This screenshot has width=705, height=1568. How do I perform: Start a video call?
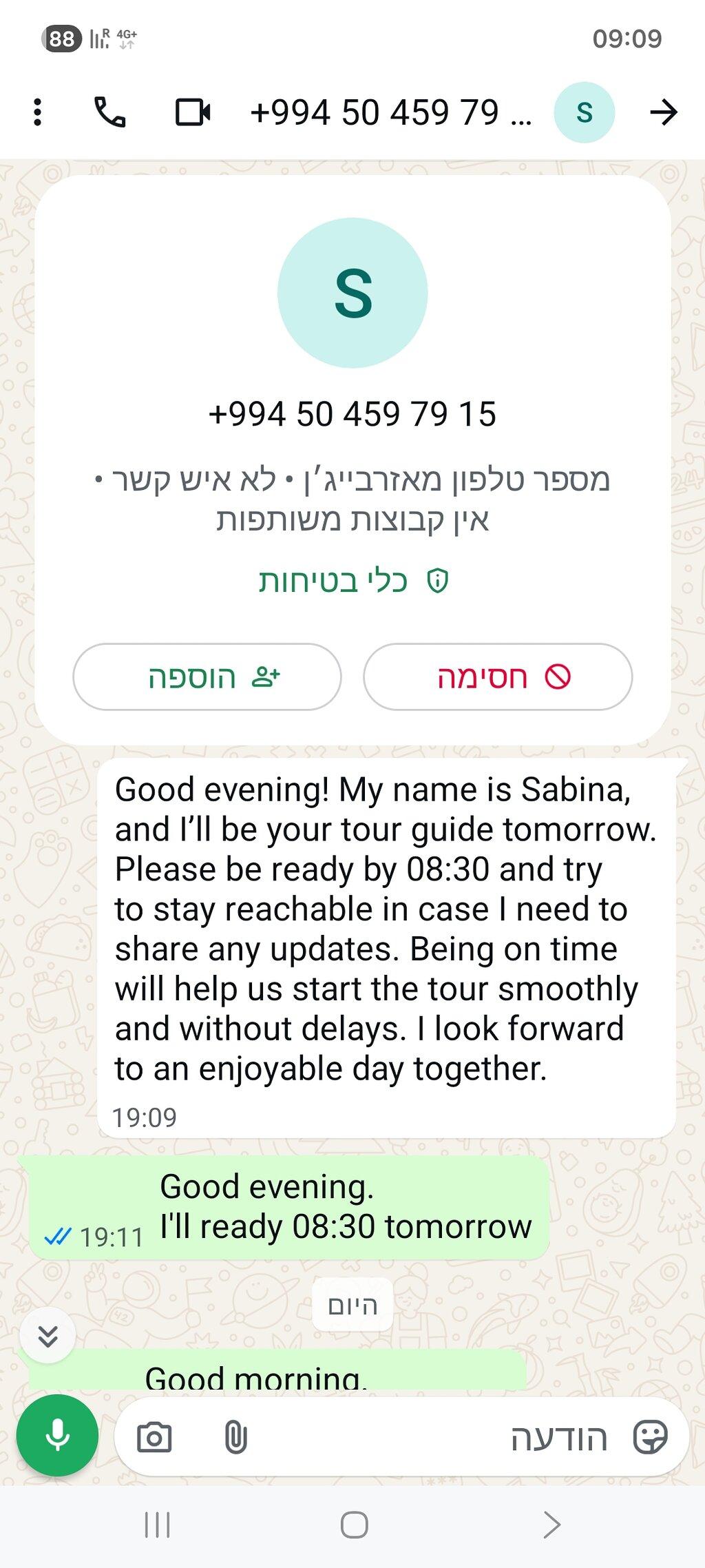pyautogui.click(x=193, y=112)
